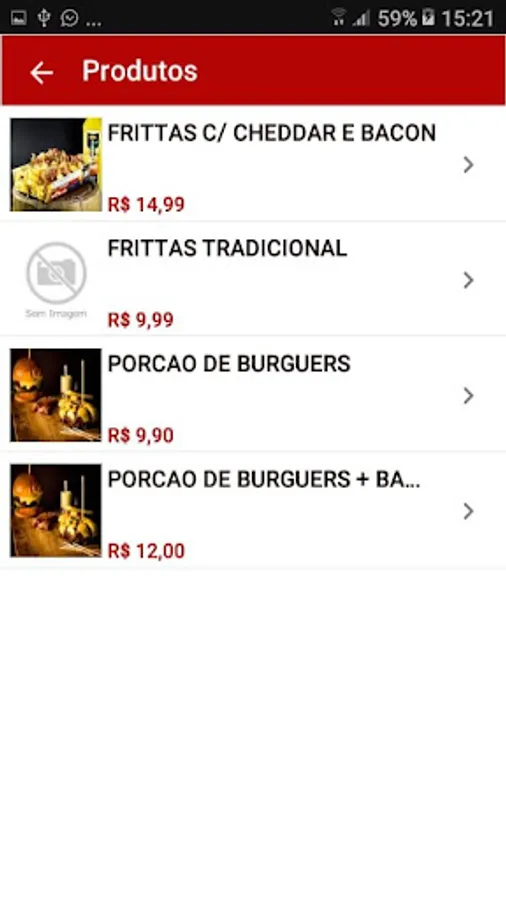Screen dimensions: 506x900
Task: View the Porcao de Burguers for R$ 9,90
Action: pyautogui.click(x=253, y=395)
